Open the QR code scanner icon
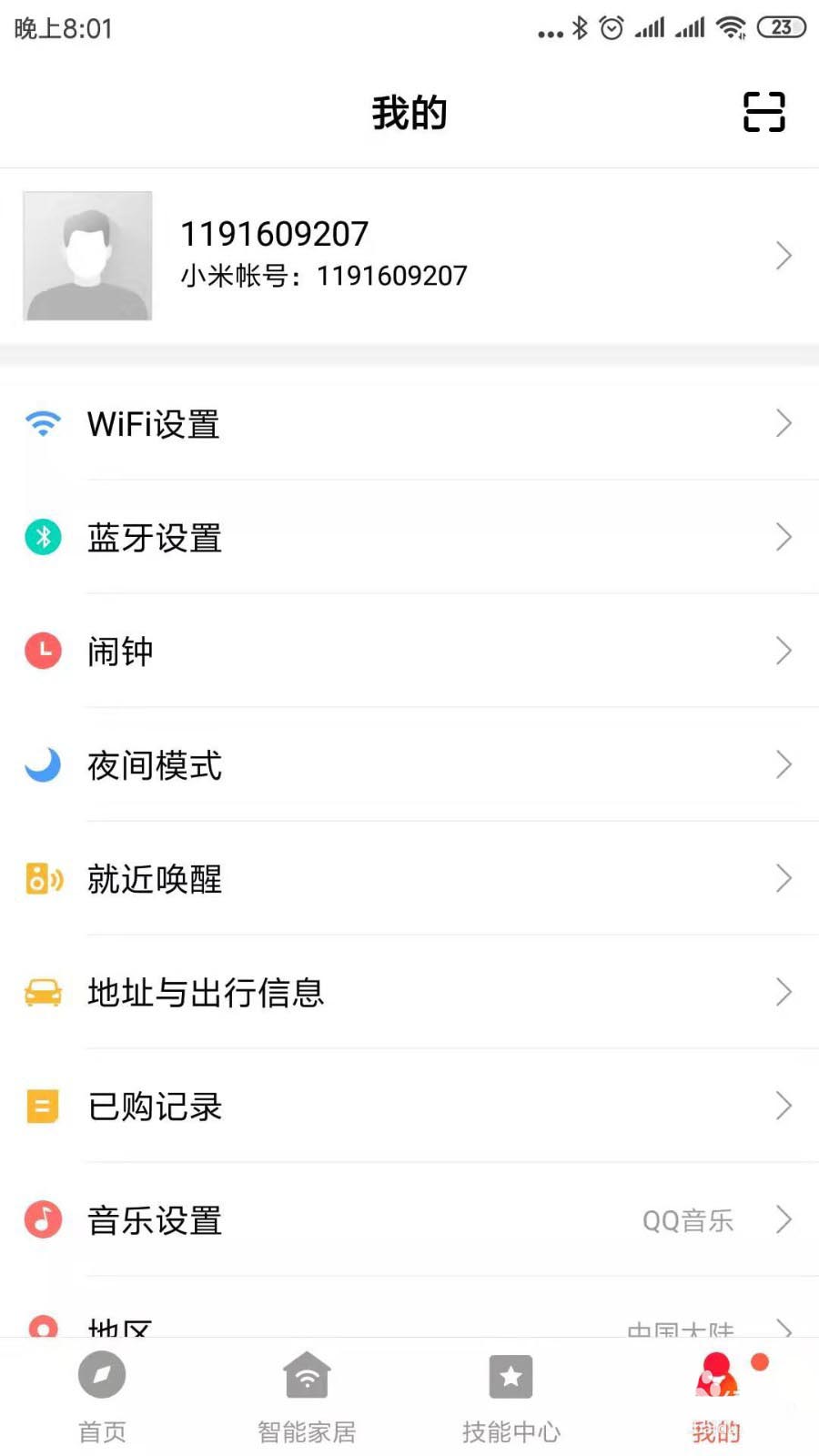819x1456 pixels. click(763, 111)
